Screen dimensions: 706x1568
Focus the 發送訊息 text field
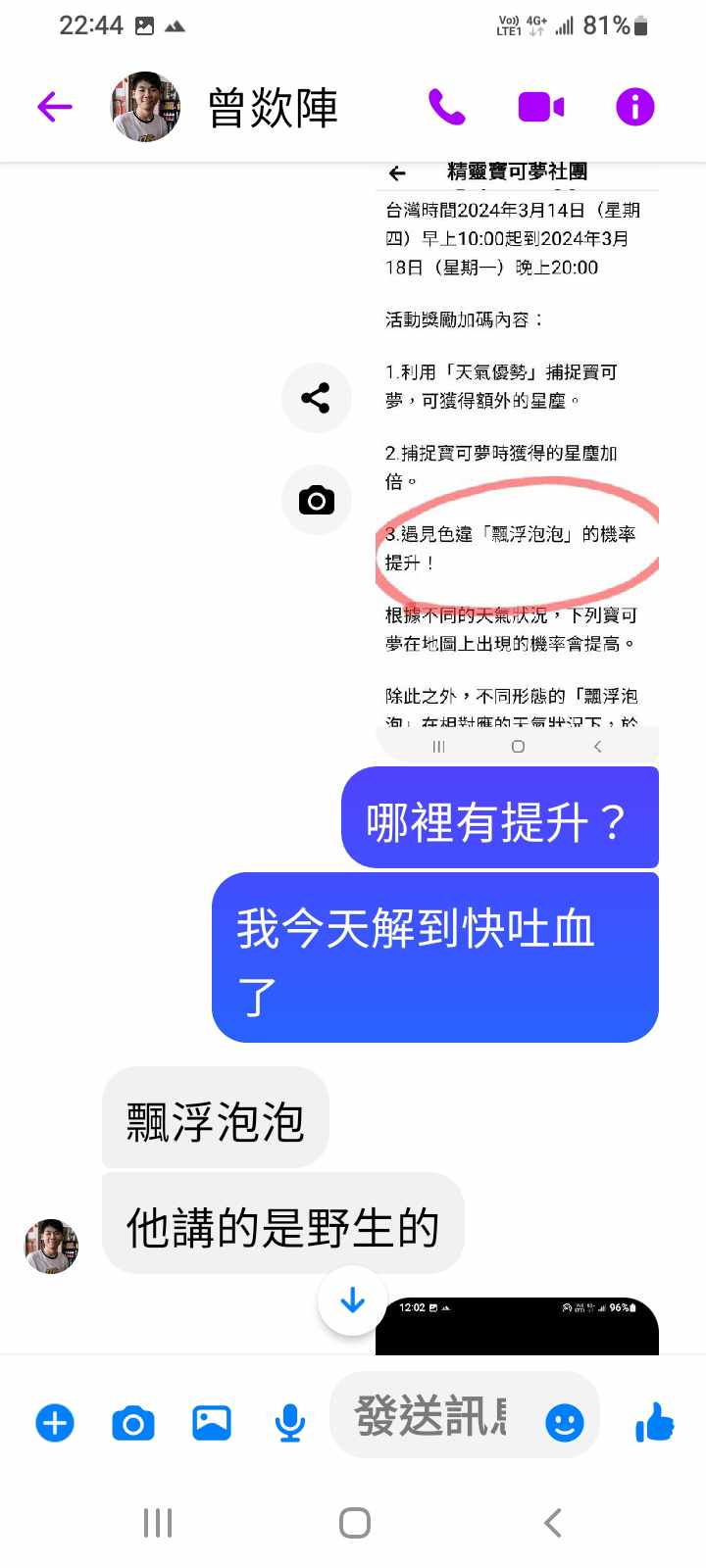pos(431,1417)
